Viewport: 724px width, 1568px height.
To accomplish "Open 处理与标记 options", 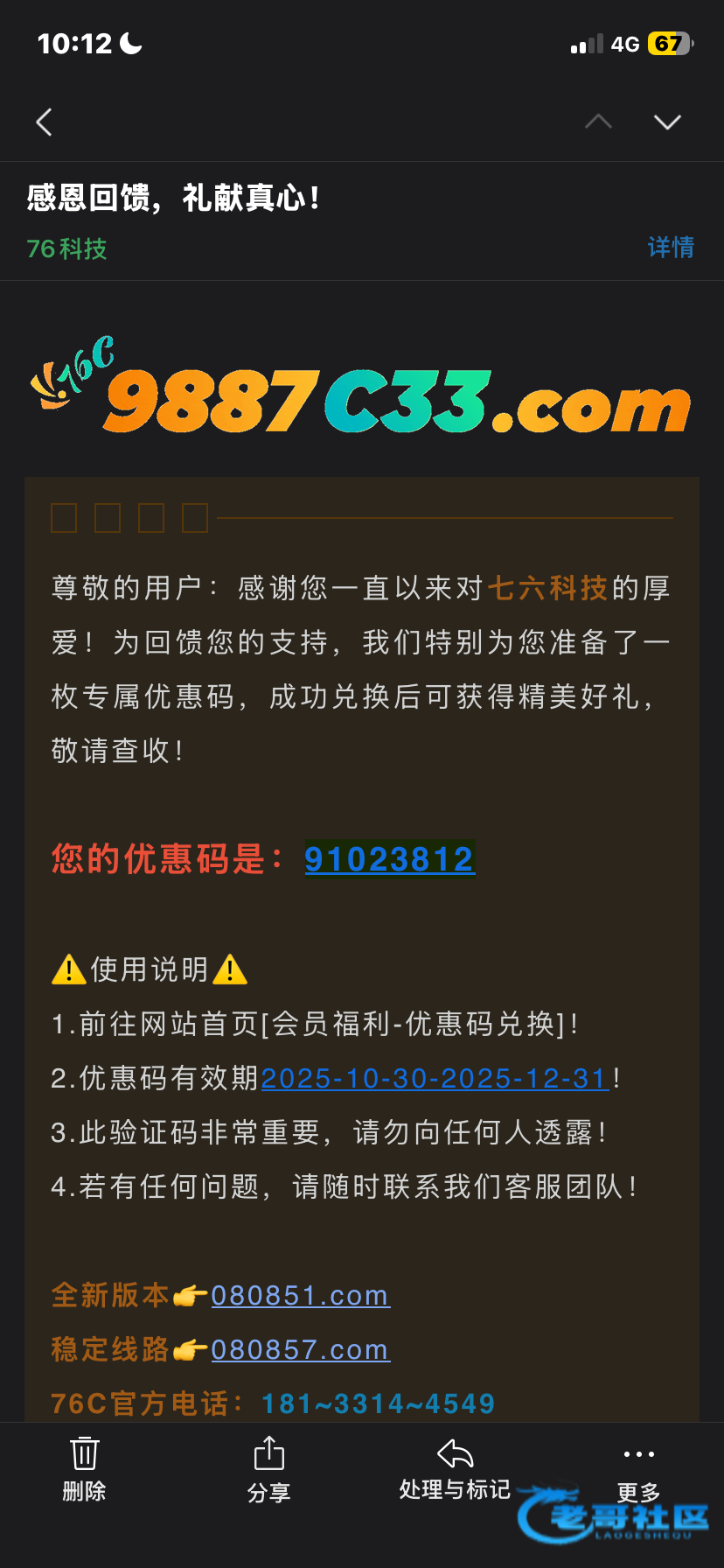I will [x=455, y=1469].
